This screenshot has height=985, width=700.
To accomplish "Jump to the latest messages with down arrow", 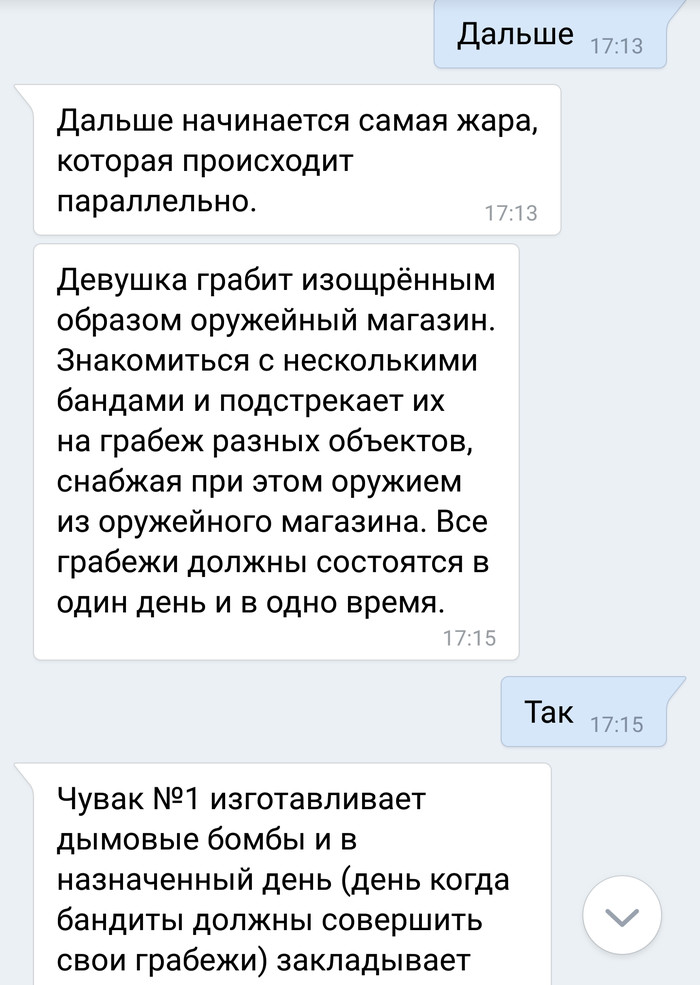I will click(622, 916).
